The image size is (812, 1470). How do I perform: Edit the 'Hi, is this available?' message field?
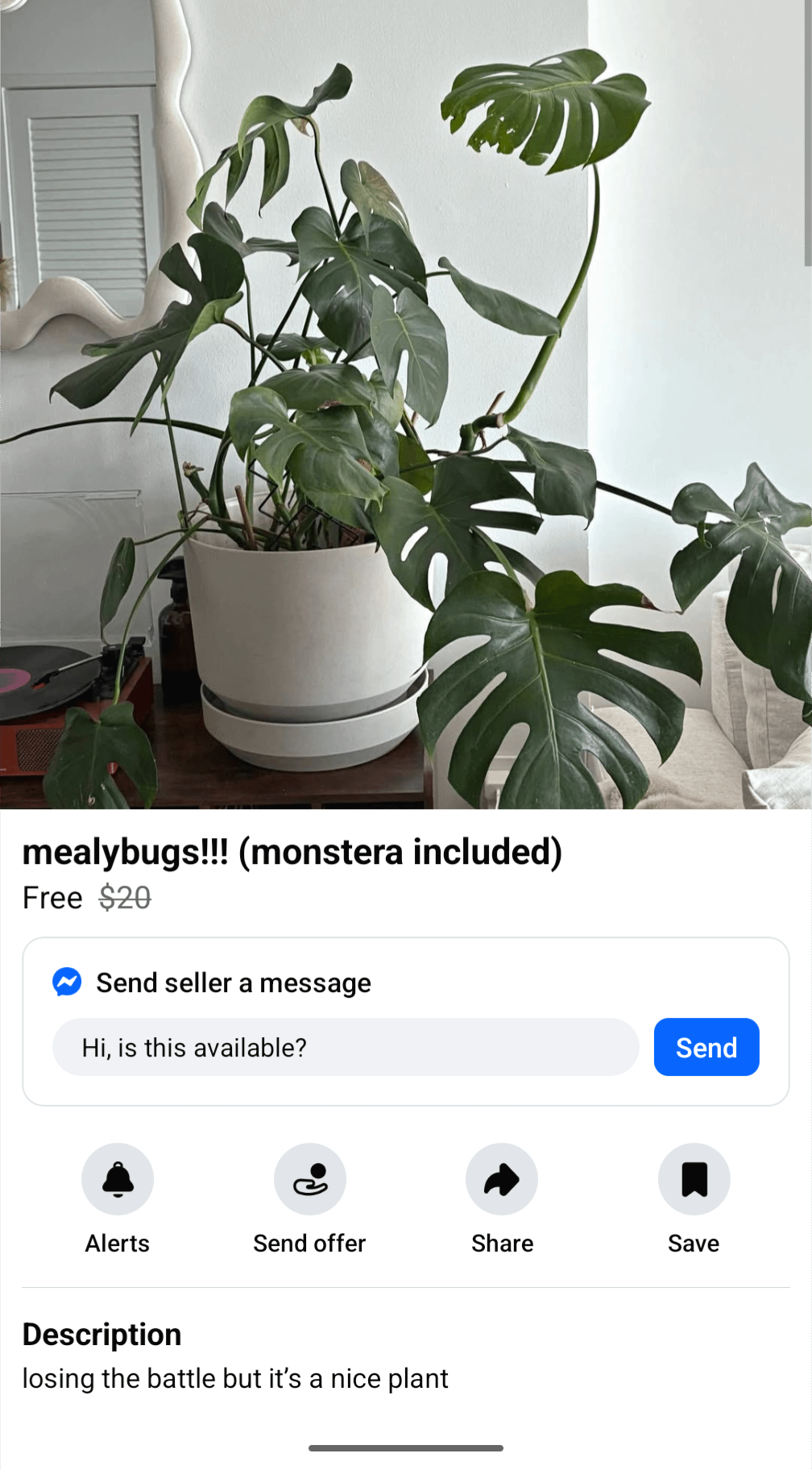pos(346,1047)
